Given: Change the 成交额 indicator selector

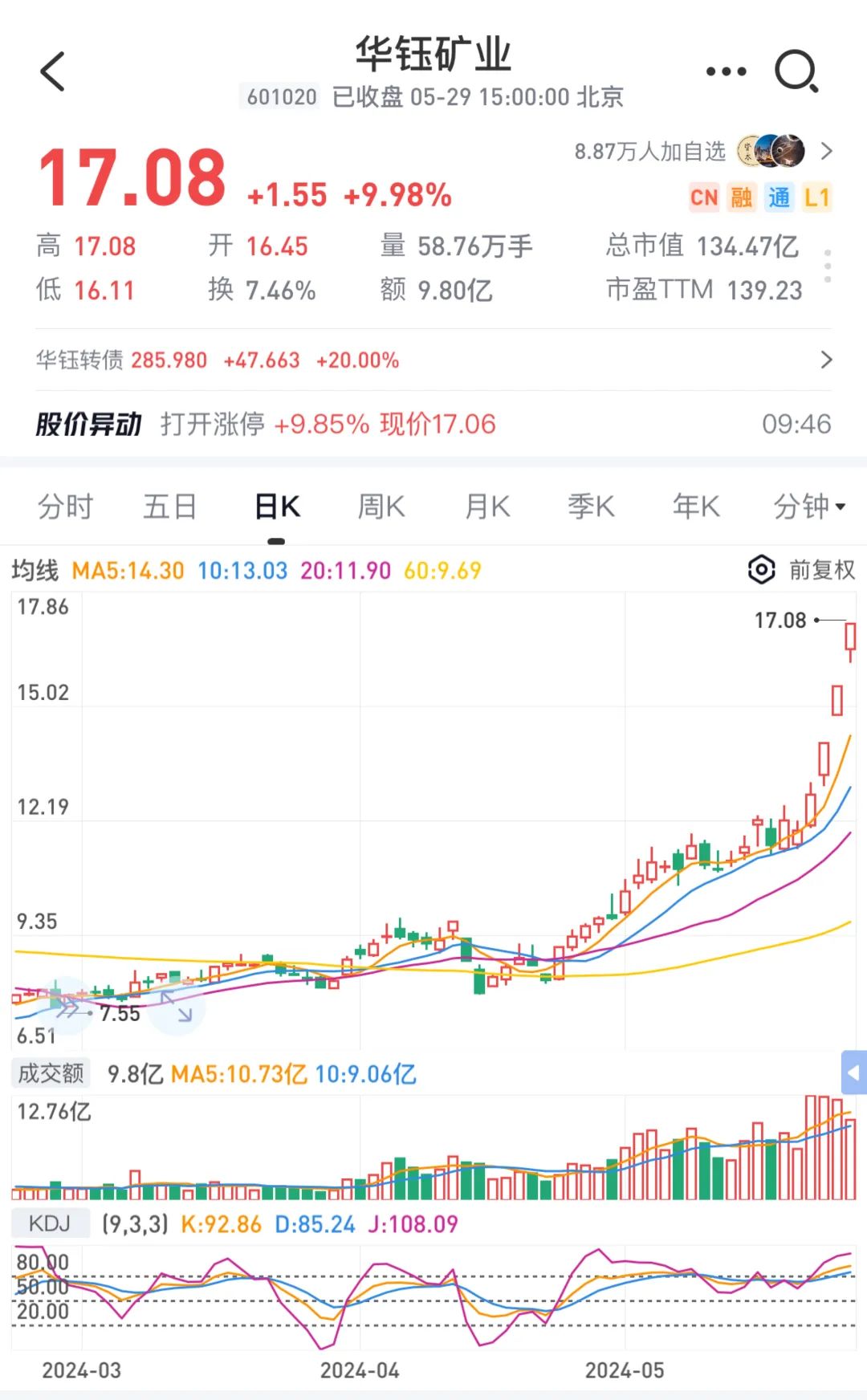Looking at the screenshot, I should [51, 1073].
